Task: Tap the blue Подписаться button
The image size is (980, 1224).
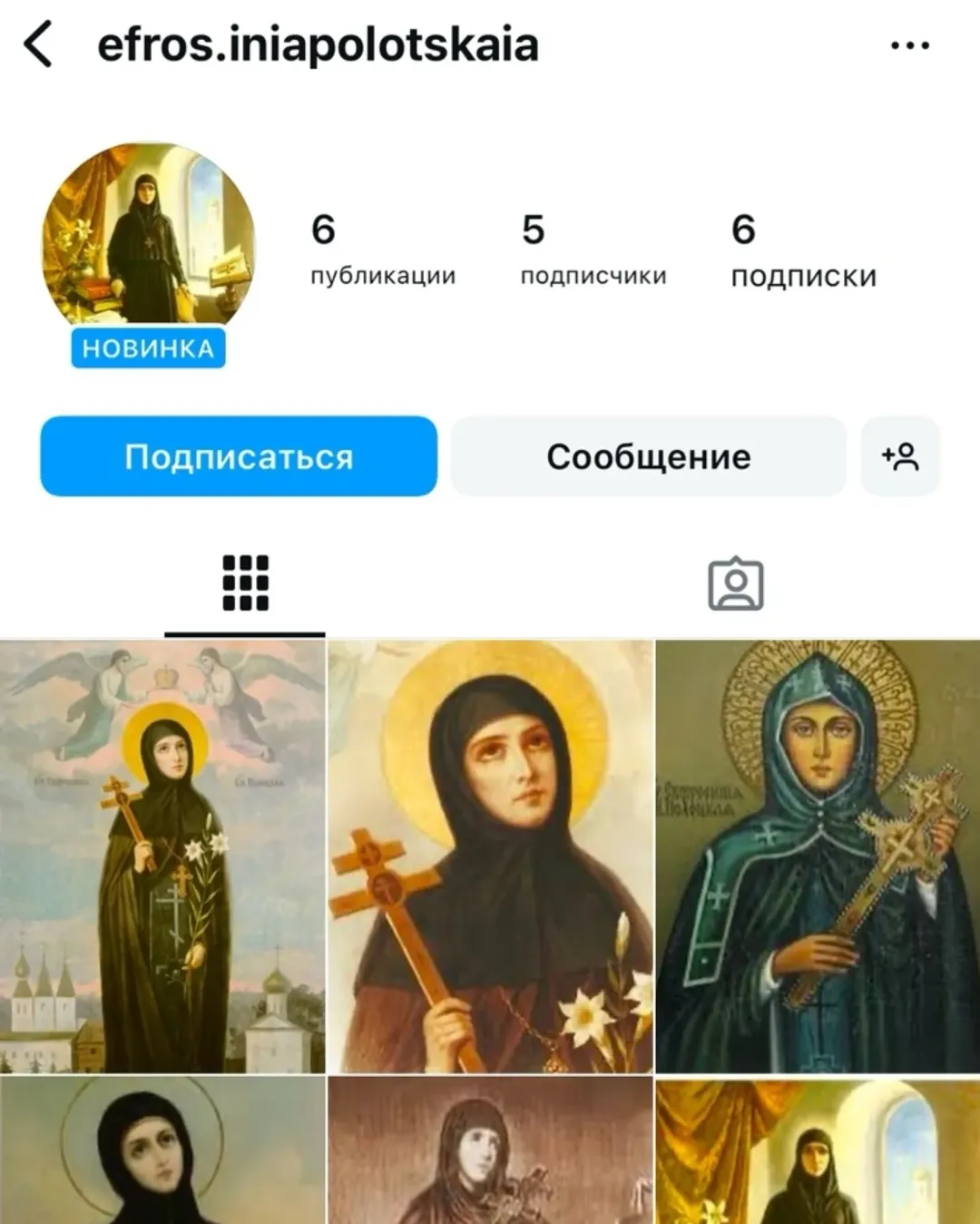Action: (239, 456)
